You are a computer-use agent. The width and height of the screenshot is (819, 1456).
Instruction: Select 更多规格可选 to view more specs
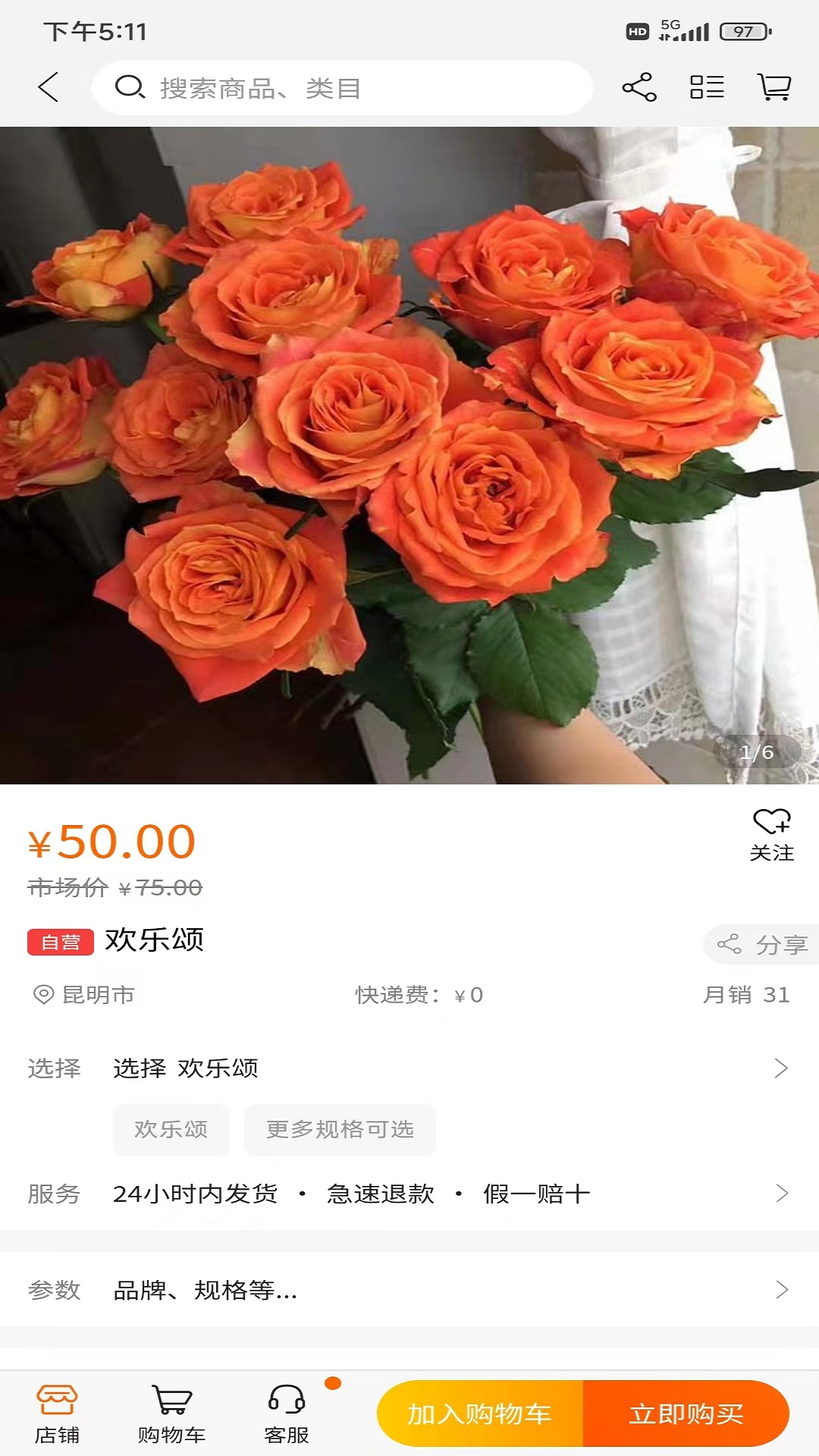point(340,1130)
